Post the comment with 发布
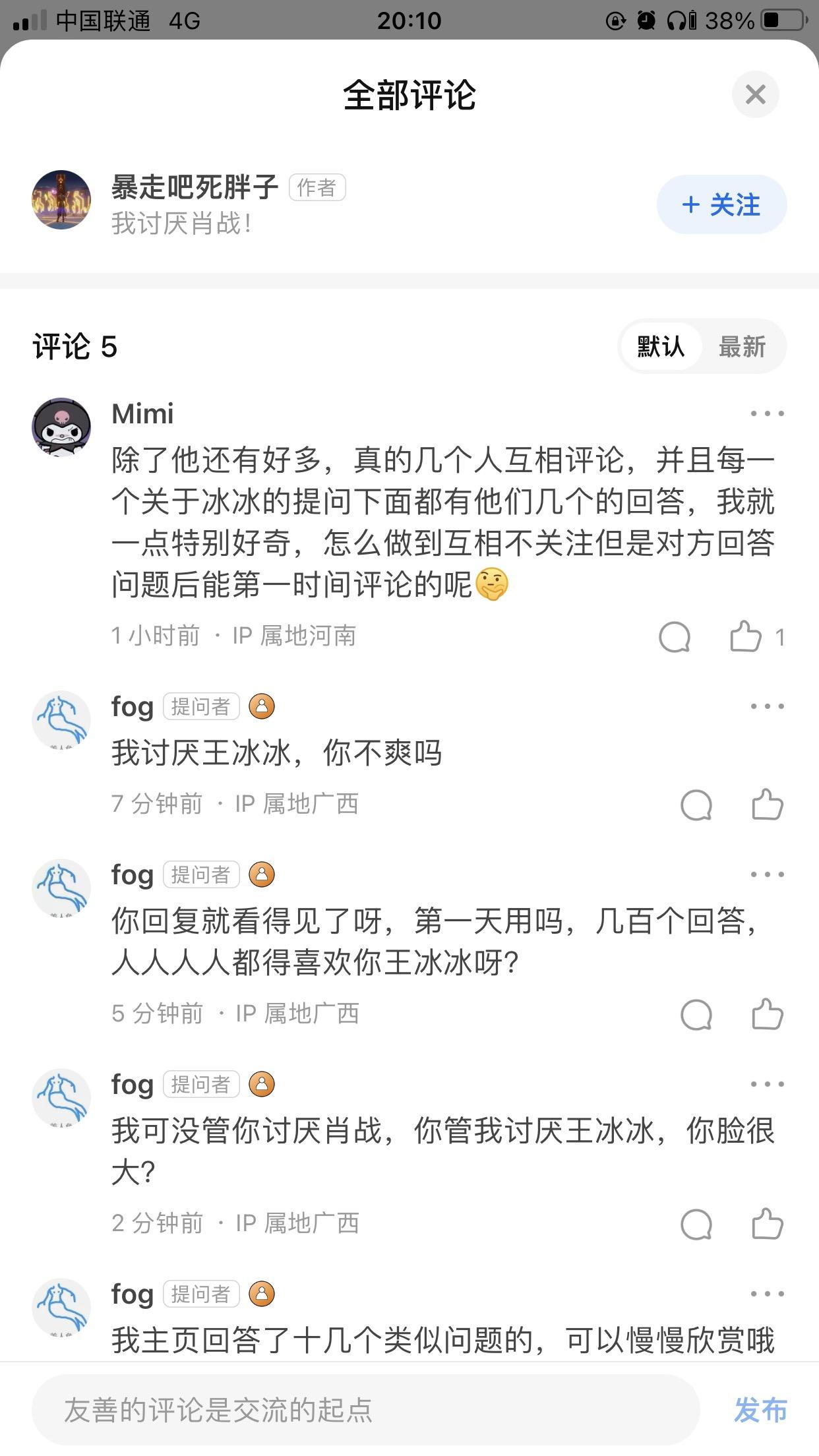This screenshot has height=1456, width=819. 760,1410
